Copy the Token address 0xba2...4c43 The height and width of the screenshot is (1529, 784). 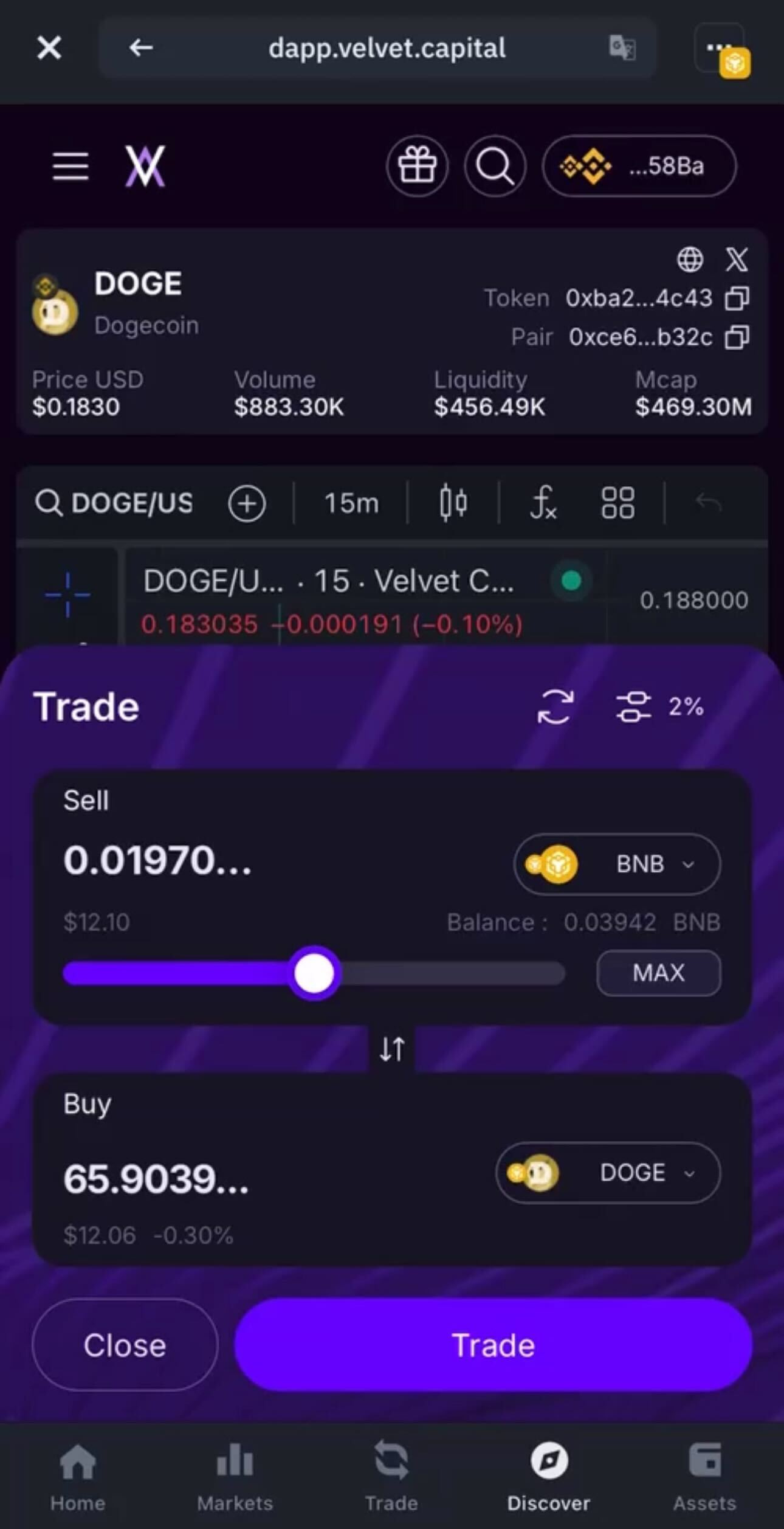click(x=737, y=299)
